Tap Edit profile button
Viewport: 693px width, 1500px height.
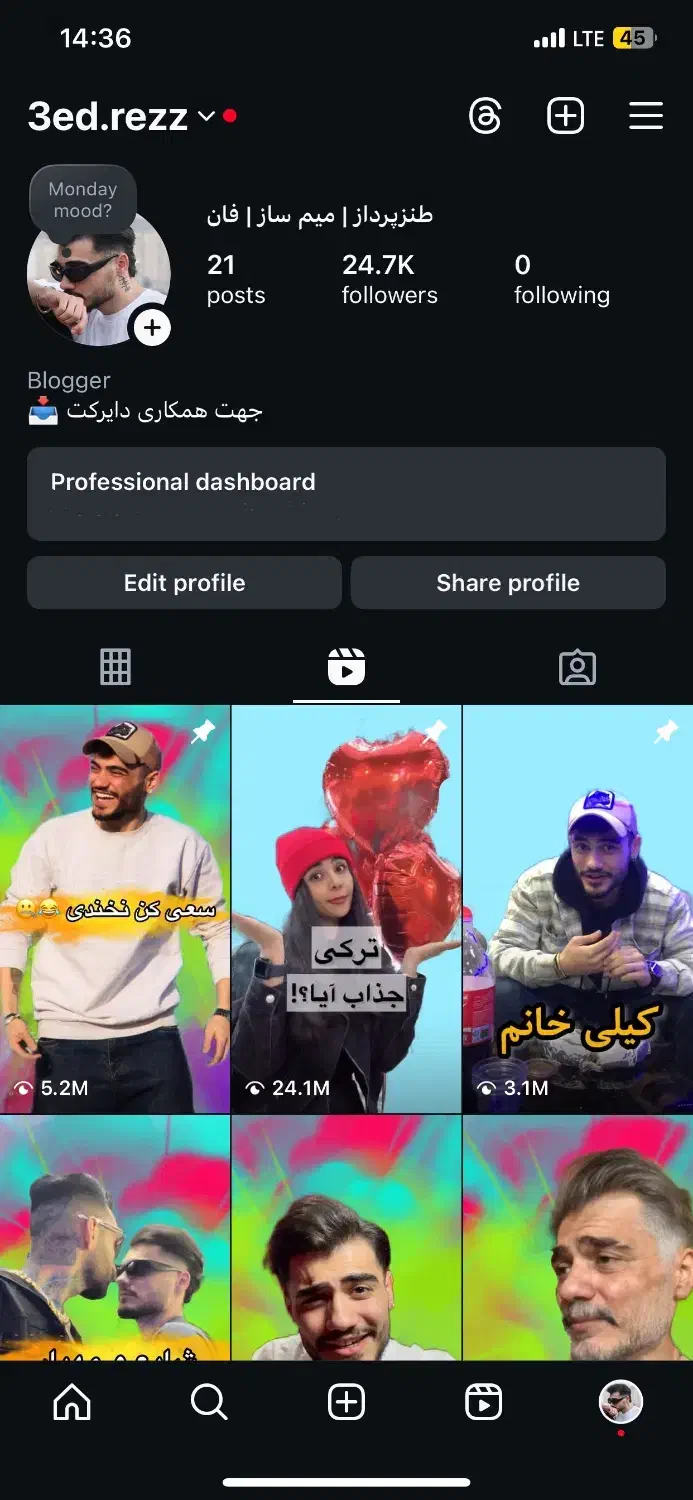click(x=184, y=583)
